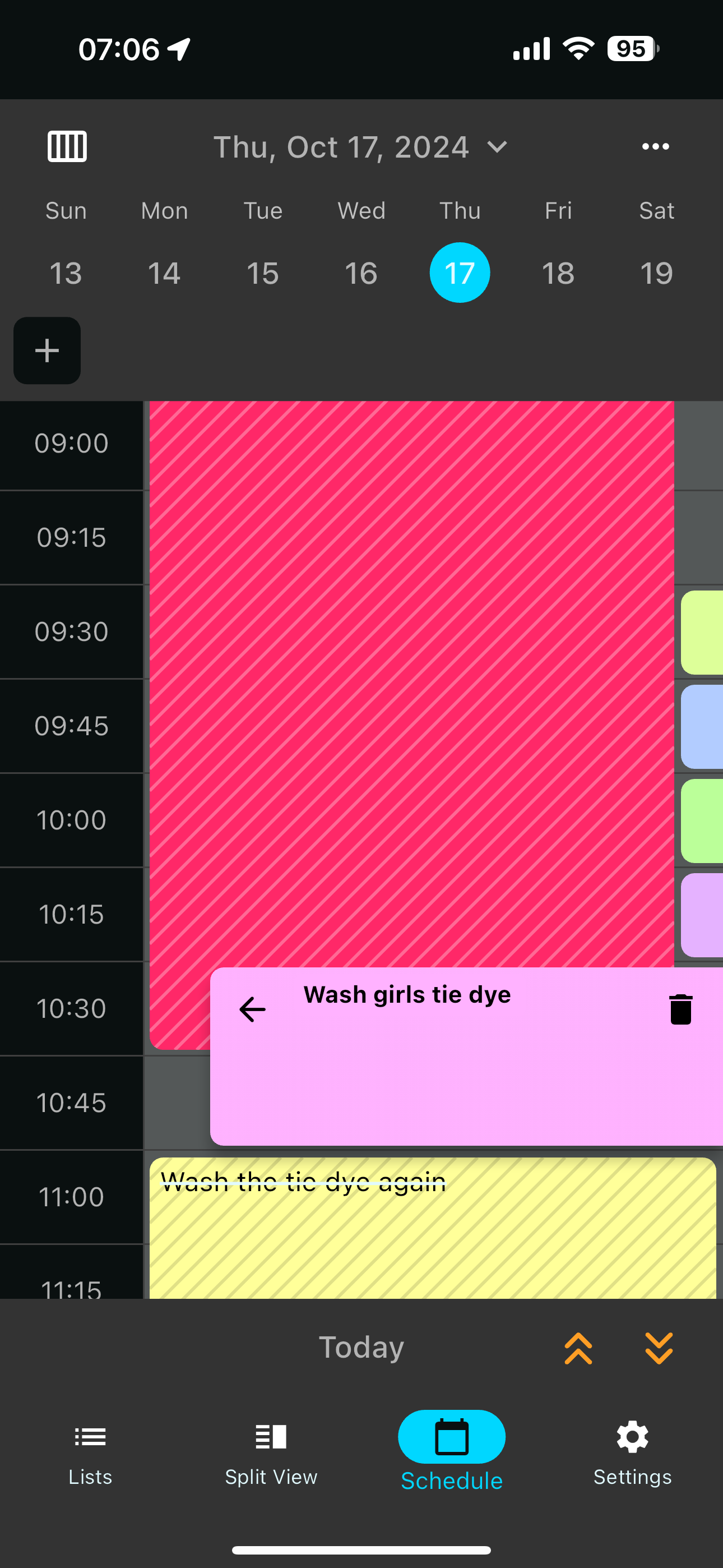Viewport: 723px width, 1568px height.
Task: Switch to the Lists tab
Action: [x=90, y=1451]
